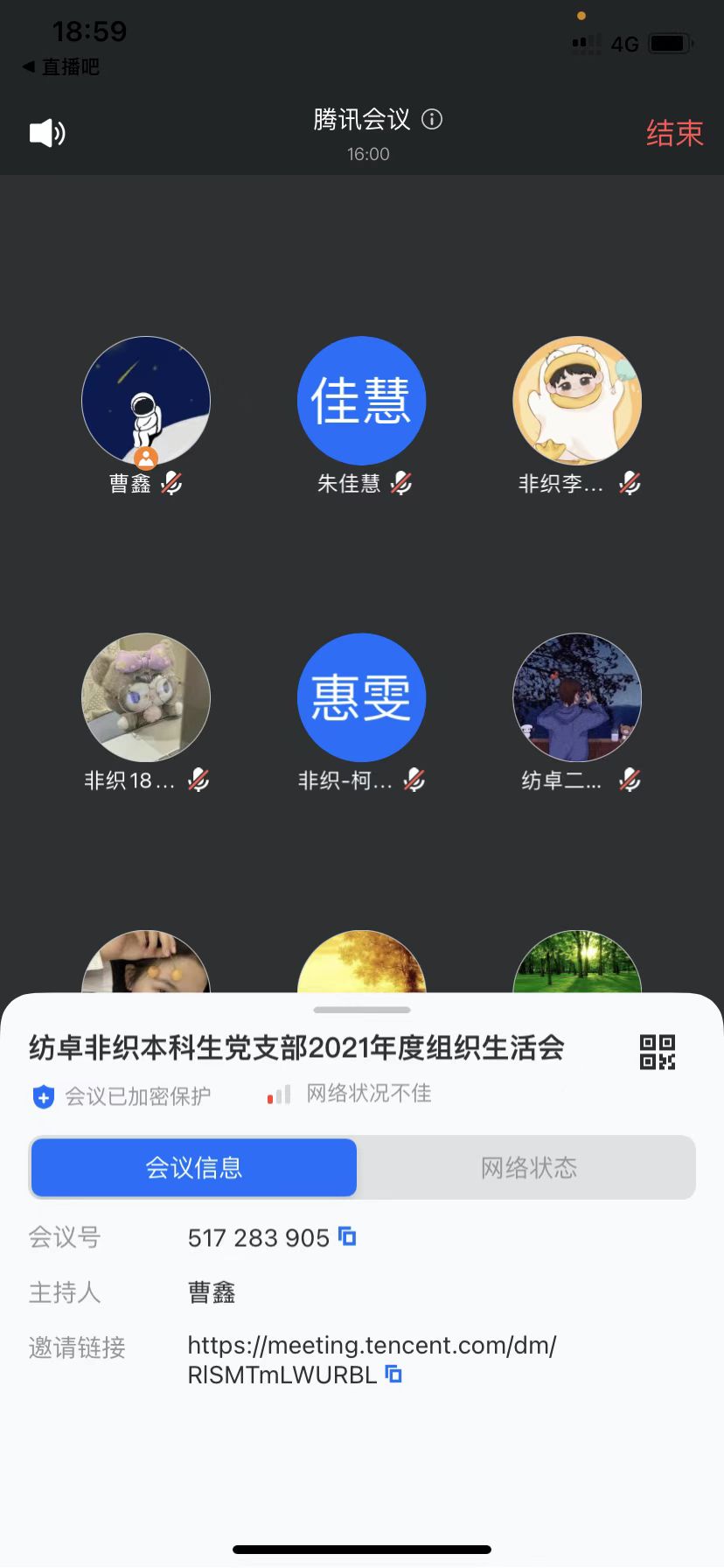Select the 会议信息 tab
This screenshot has height=1568, width=724.
tap(194, 1167)
